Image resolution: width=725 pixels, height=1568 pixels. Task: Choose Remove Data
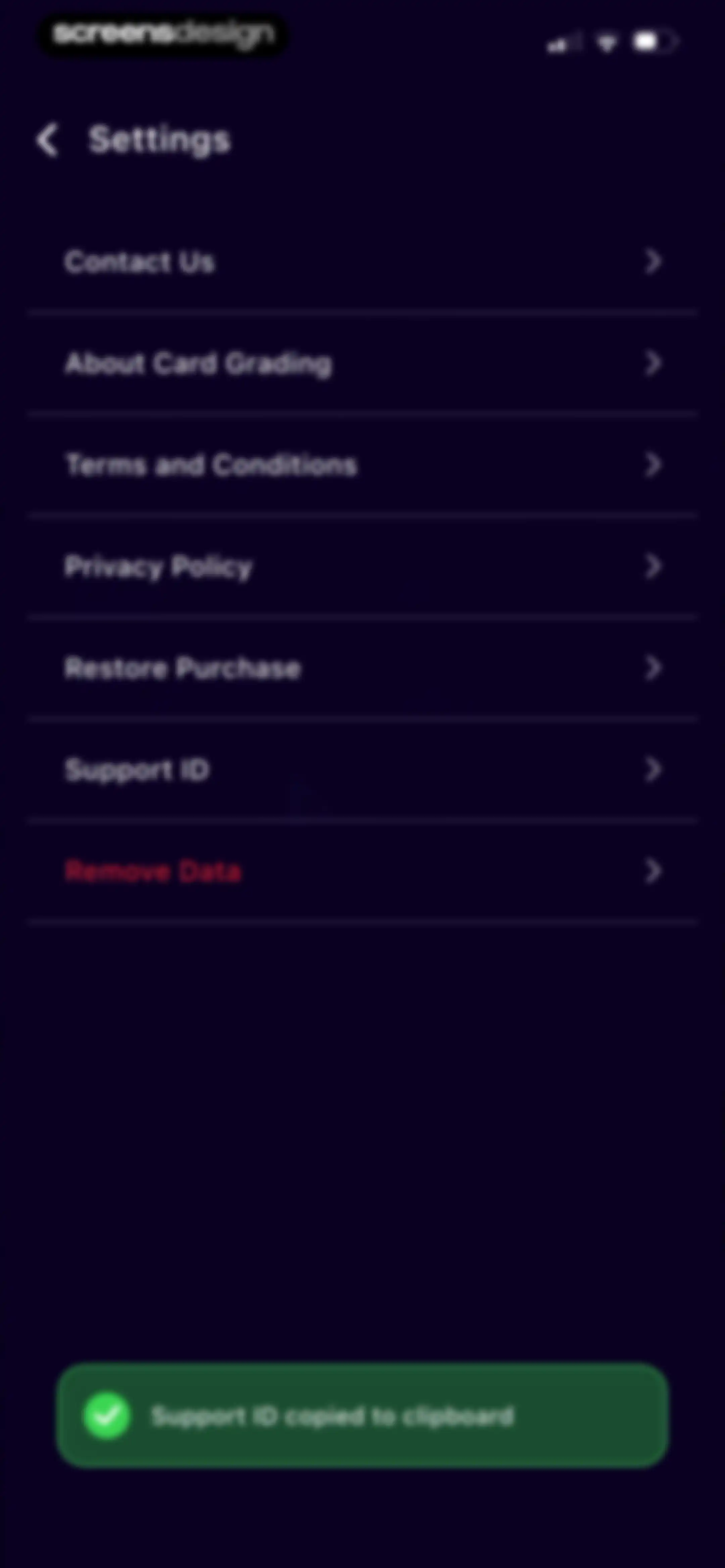362,872
